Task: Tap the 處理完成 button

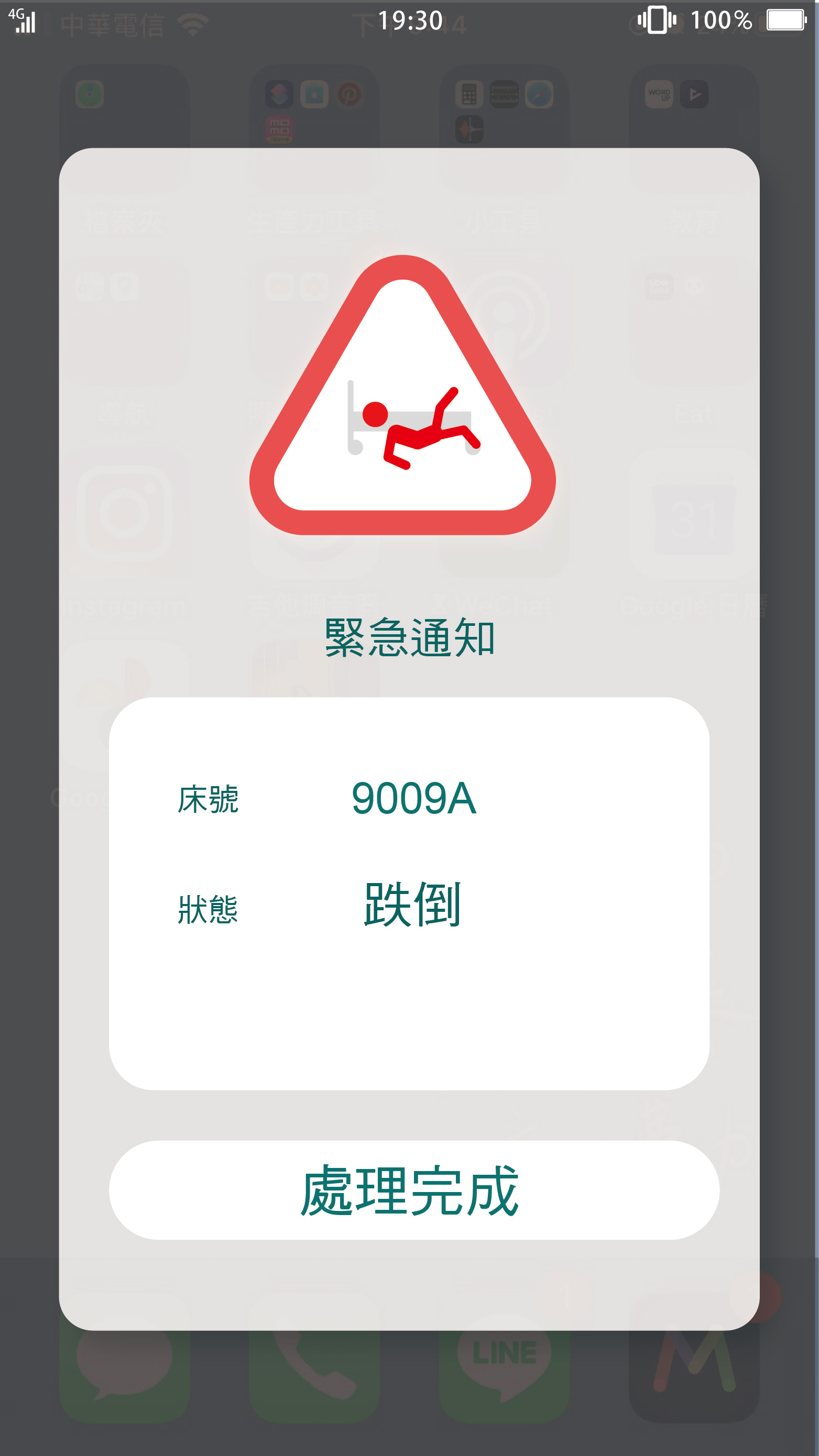Action: (413, 1190)
